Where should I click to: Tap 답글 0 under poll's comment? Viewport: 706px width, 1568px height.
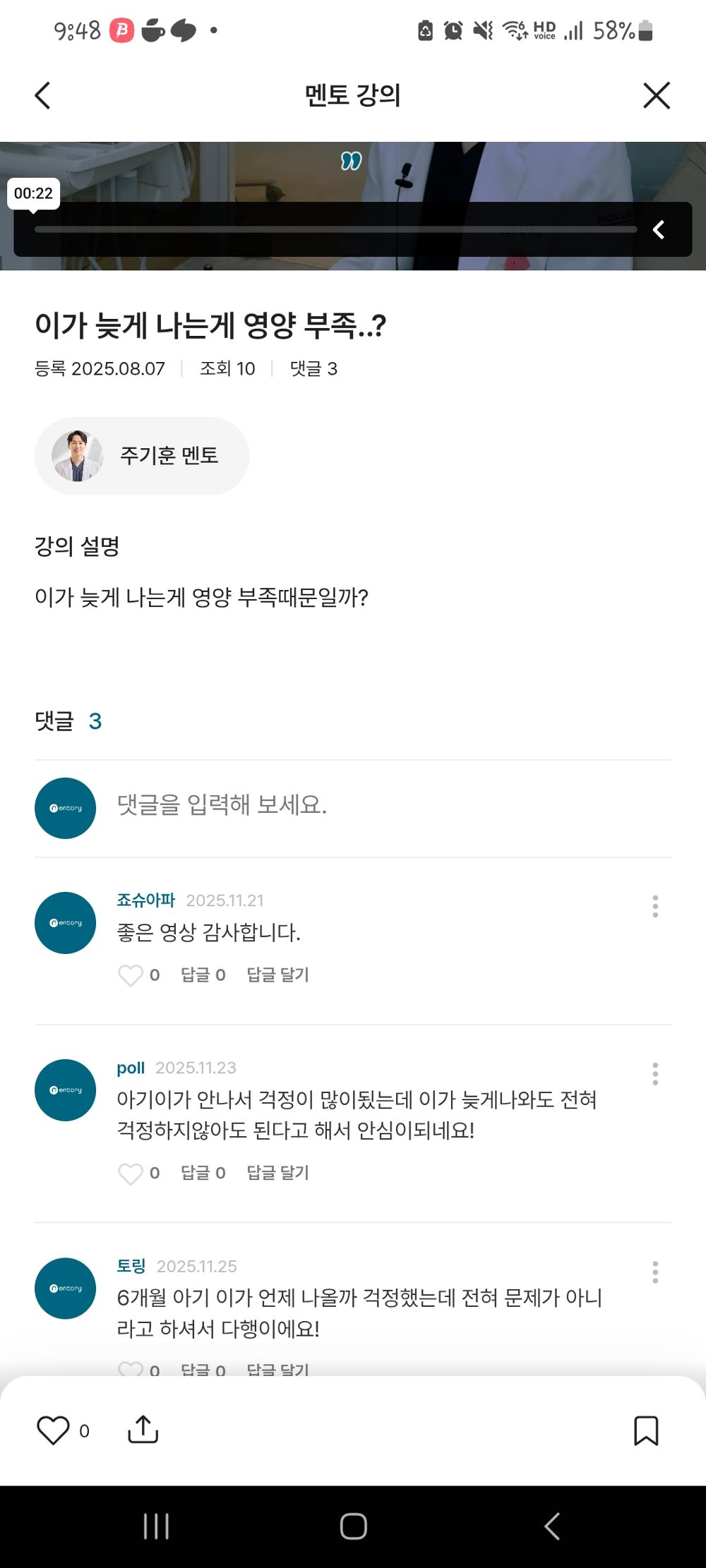(x=202, y=1173)
